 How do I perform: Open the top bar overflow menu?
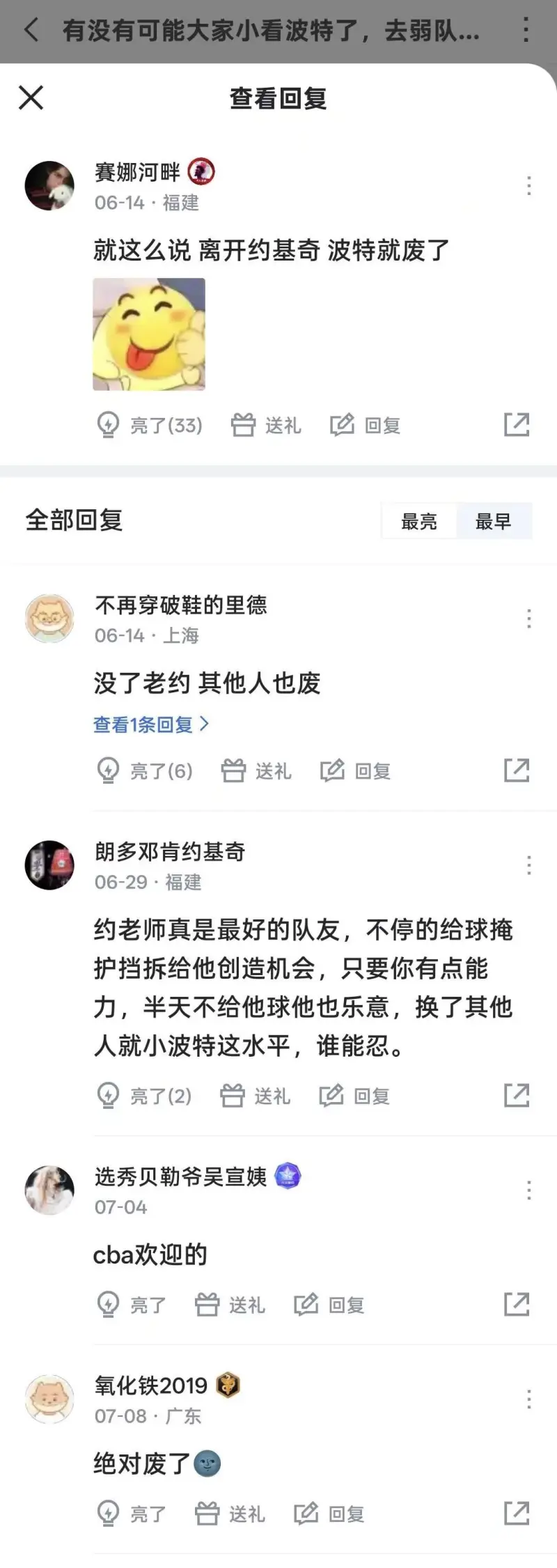(526, 30)
